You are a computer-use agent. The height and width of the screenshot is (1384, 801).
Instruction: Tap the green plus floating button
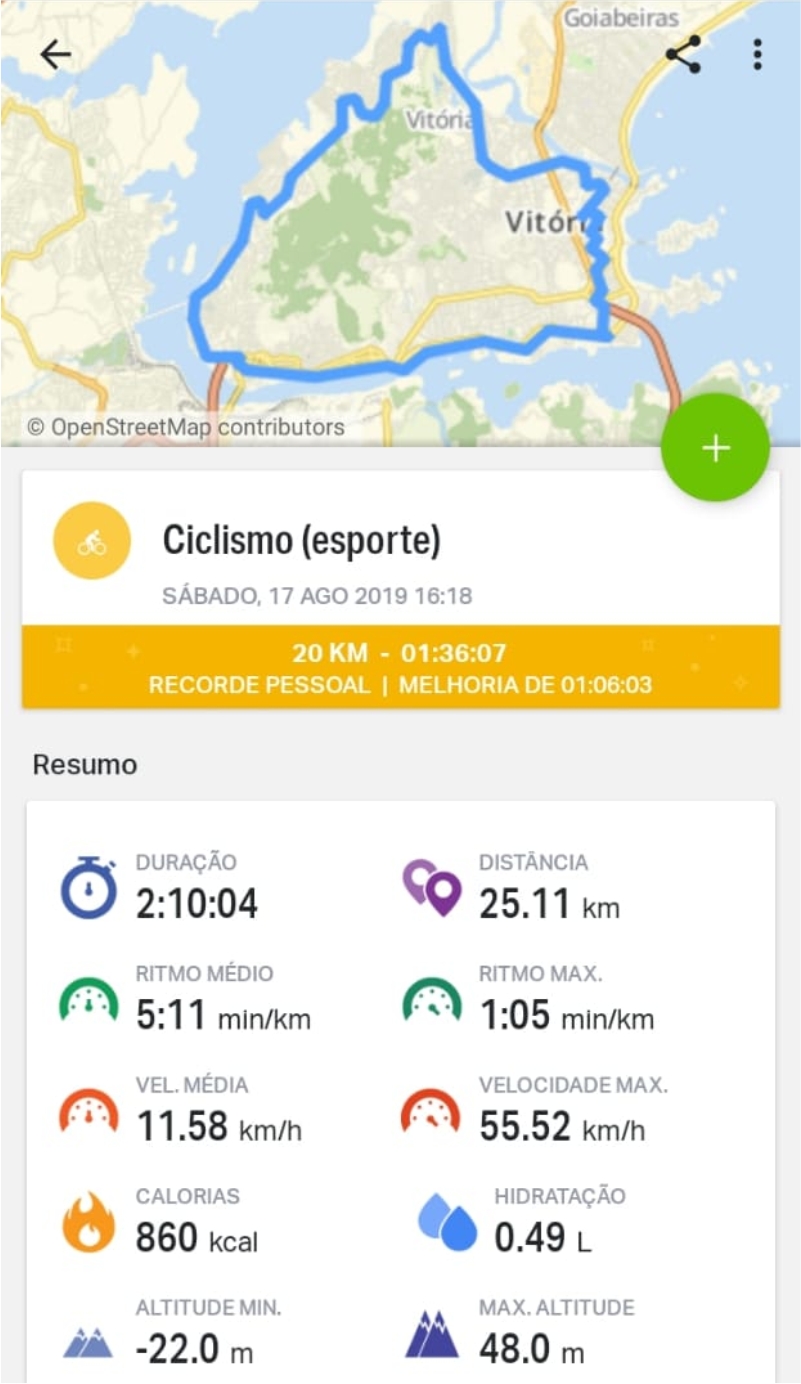point(715,448)
